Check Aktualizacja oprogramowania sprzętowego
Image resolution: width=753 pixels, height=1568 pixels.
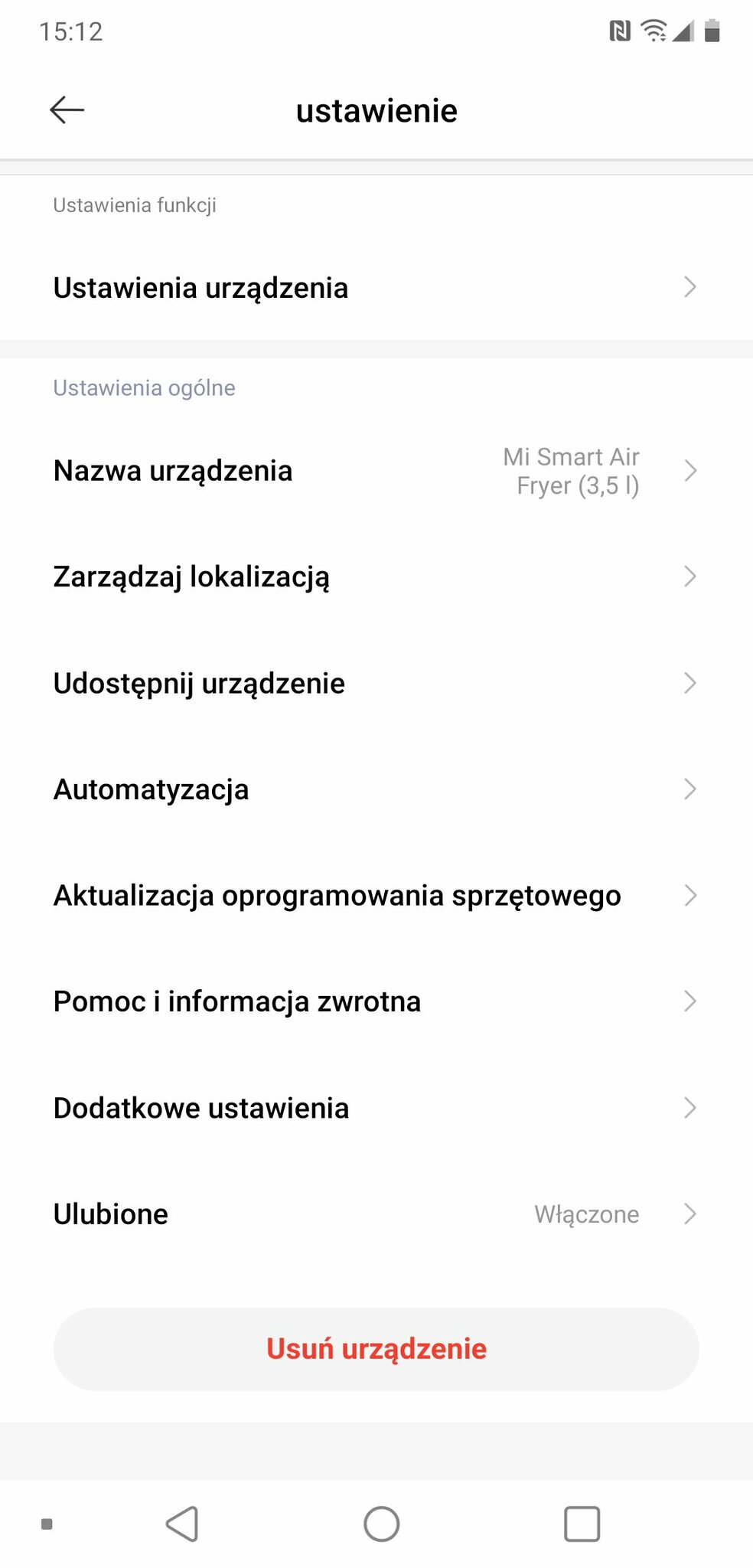pyautogui.click(x=376, y=895)
